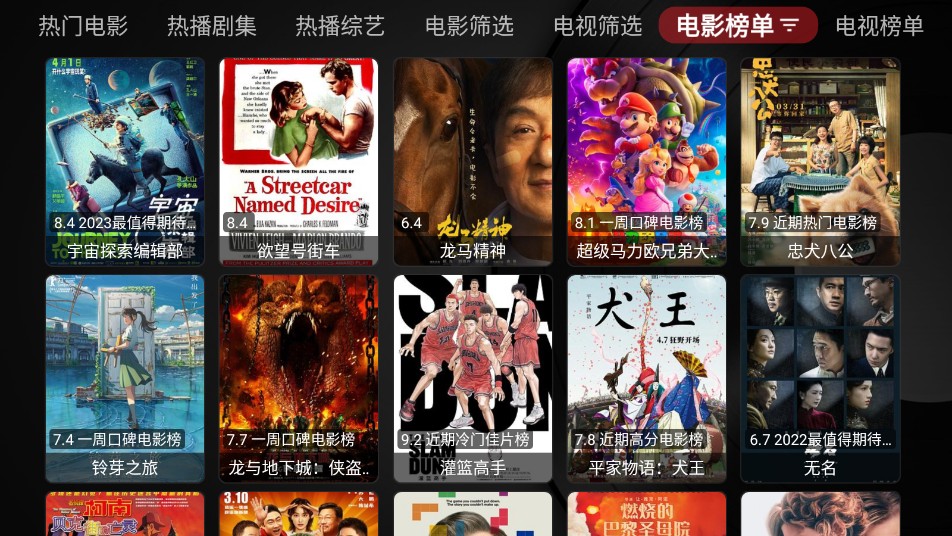View the film 平家物语：犬王
The image size is (952, 536).
coord(647,378)
